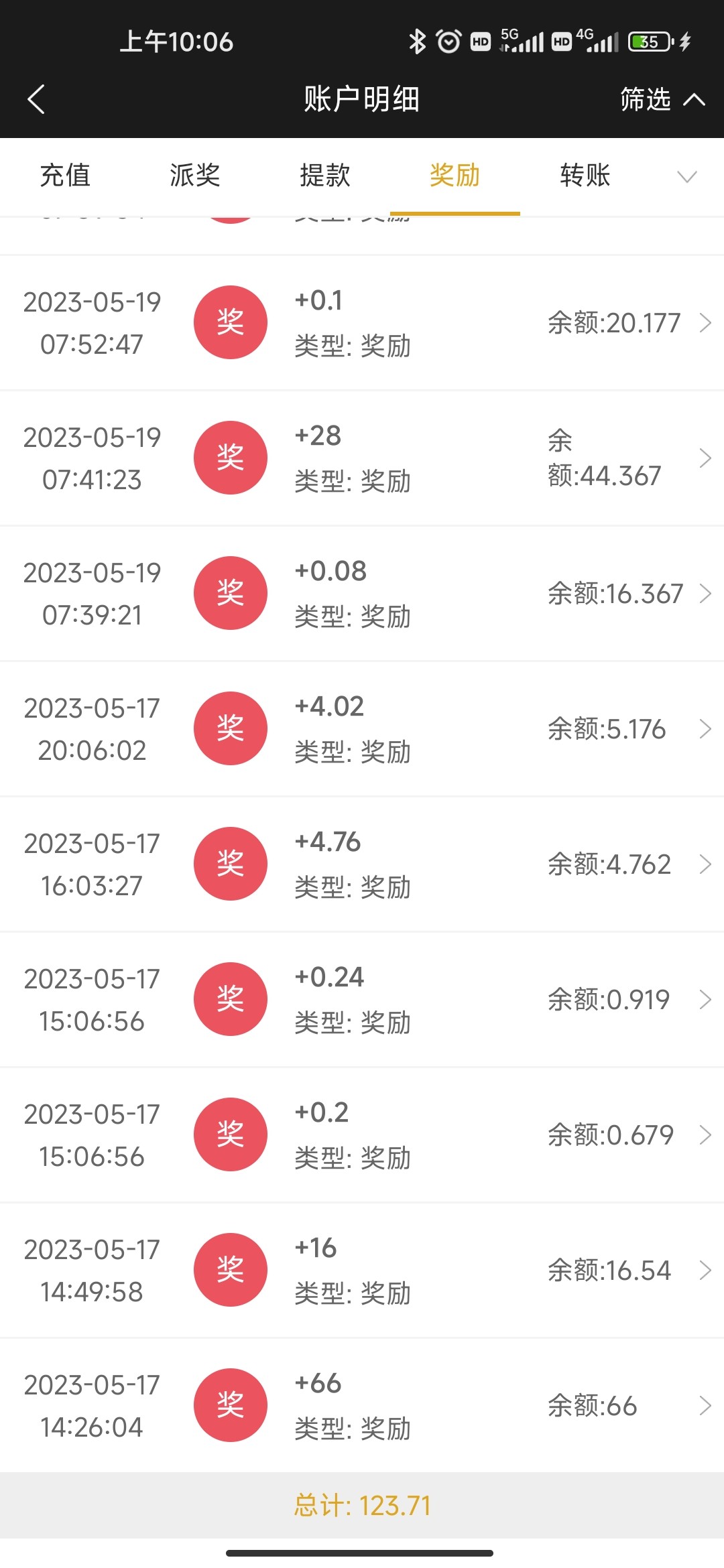
Task: Open the +0.08 reward record
Action: click(x=362, y=594)
